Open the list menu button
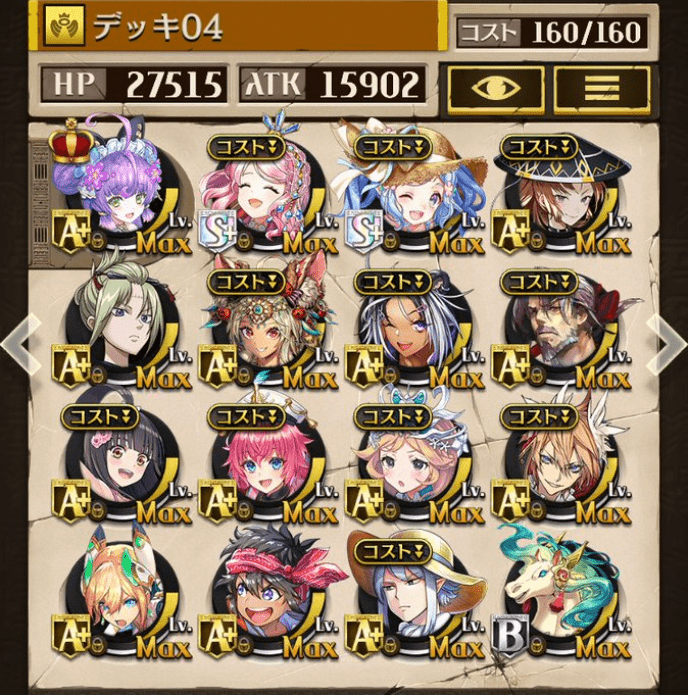The image size is (688, 695). point(601,87)
